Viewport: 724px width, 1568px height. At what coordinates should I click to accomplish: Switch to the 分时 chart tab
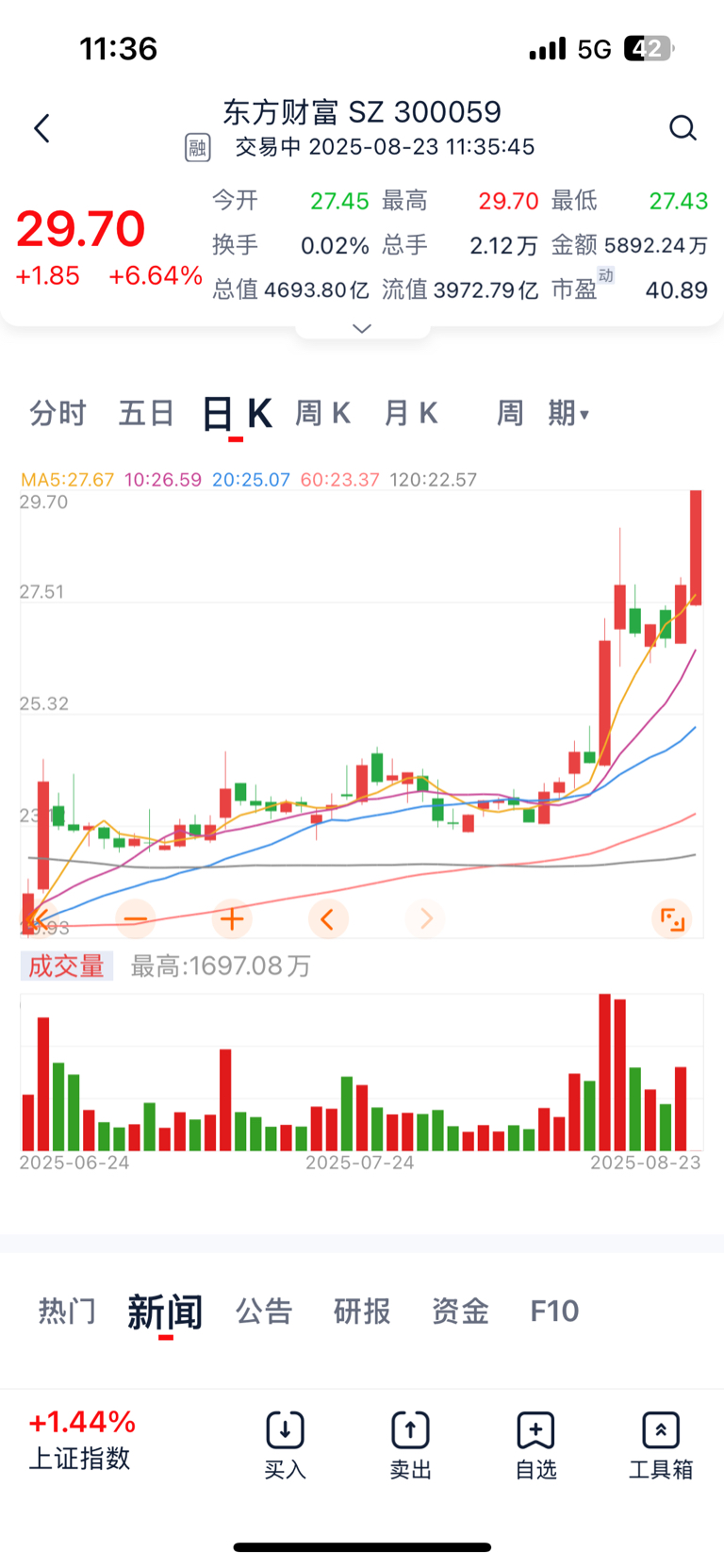pos(58,413)
